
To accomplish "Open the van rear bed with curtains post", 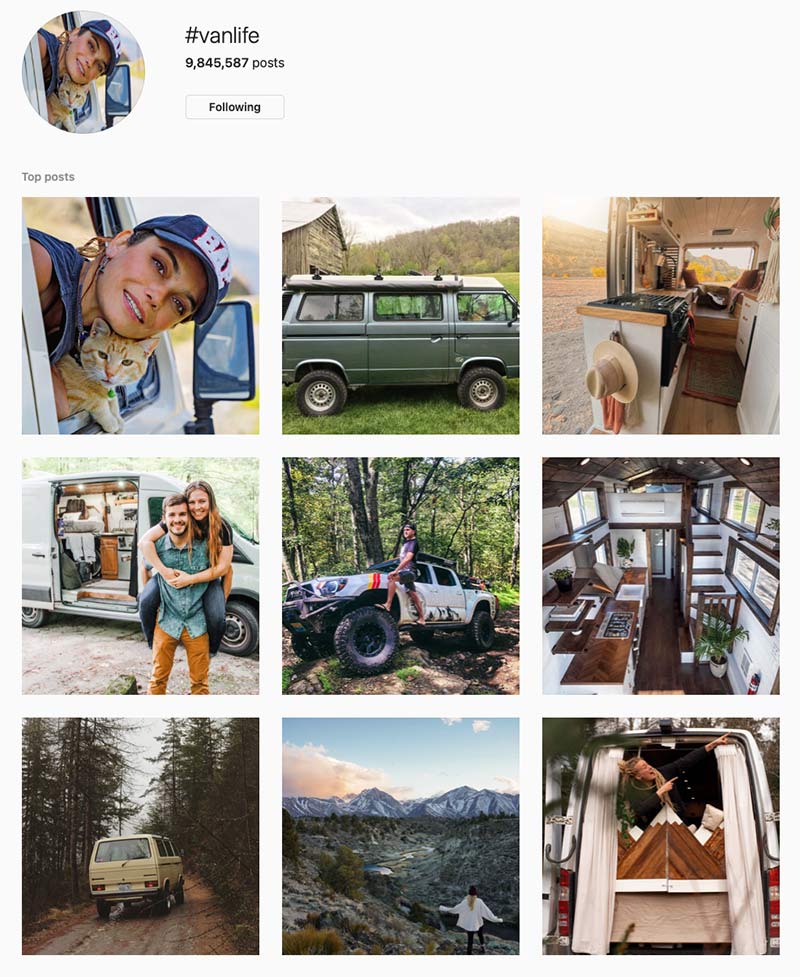I will tap(660, 836).
